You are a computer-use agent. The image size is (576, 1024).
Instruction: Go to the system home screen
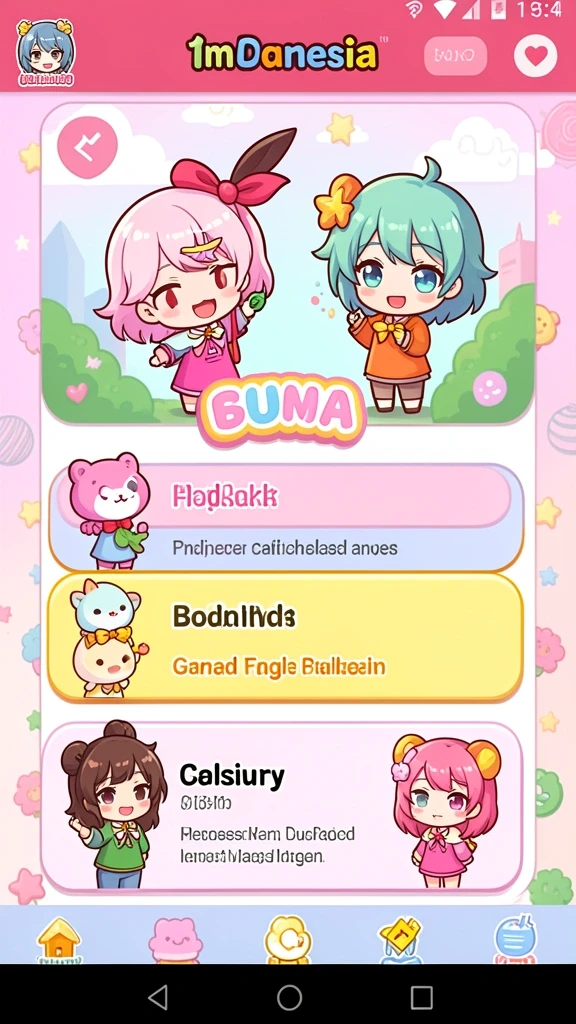pos(289,997)
